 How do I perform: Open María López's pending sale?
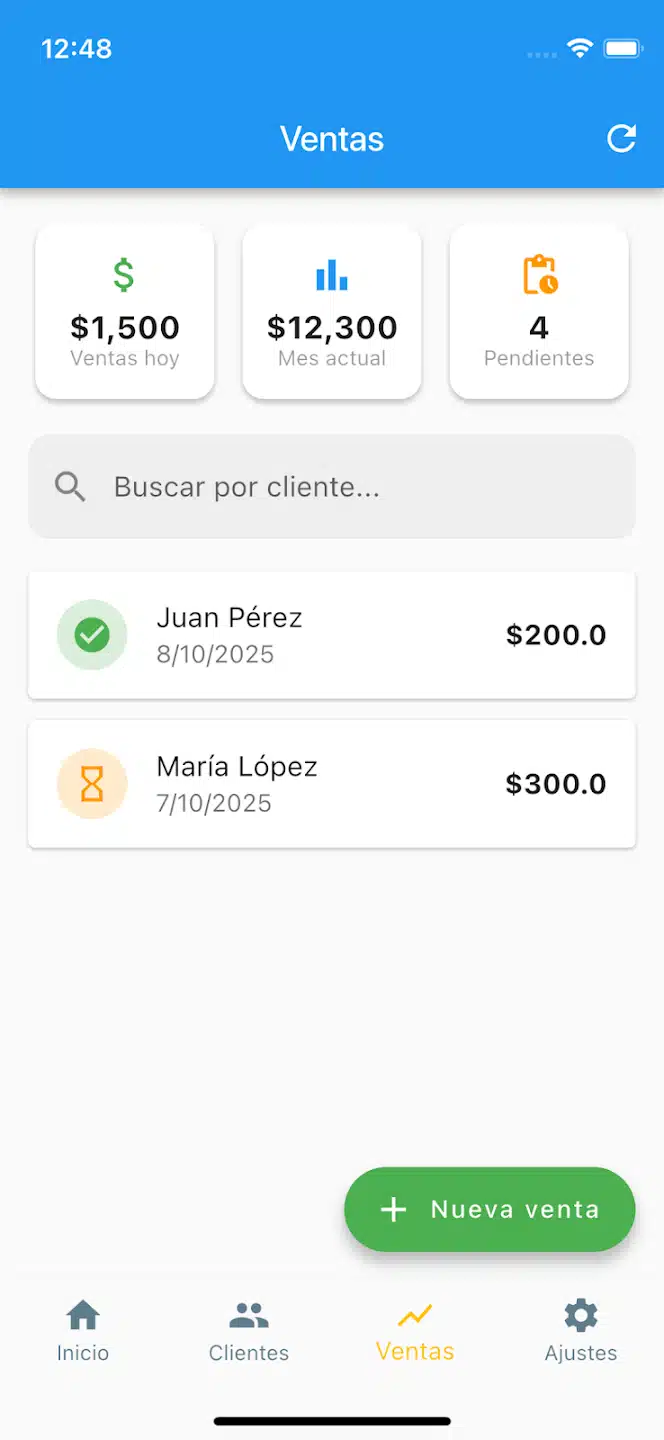(332, 784)
